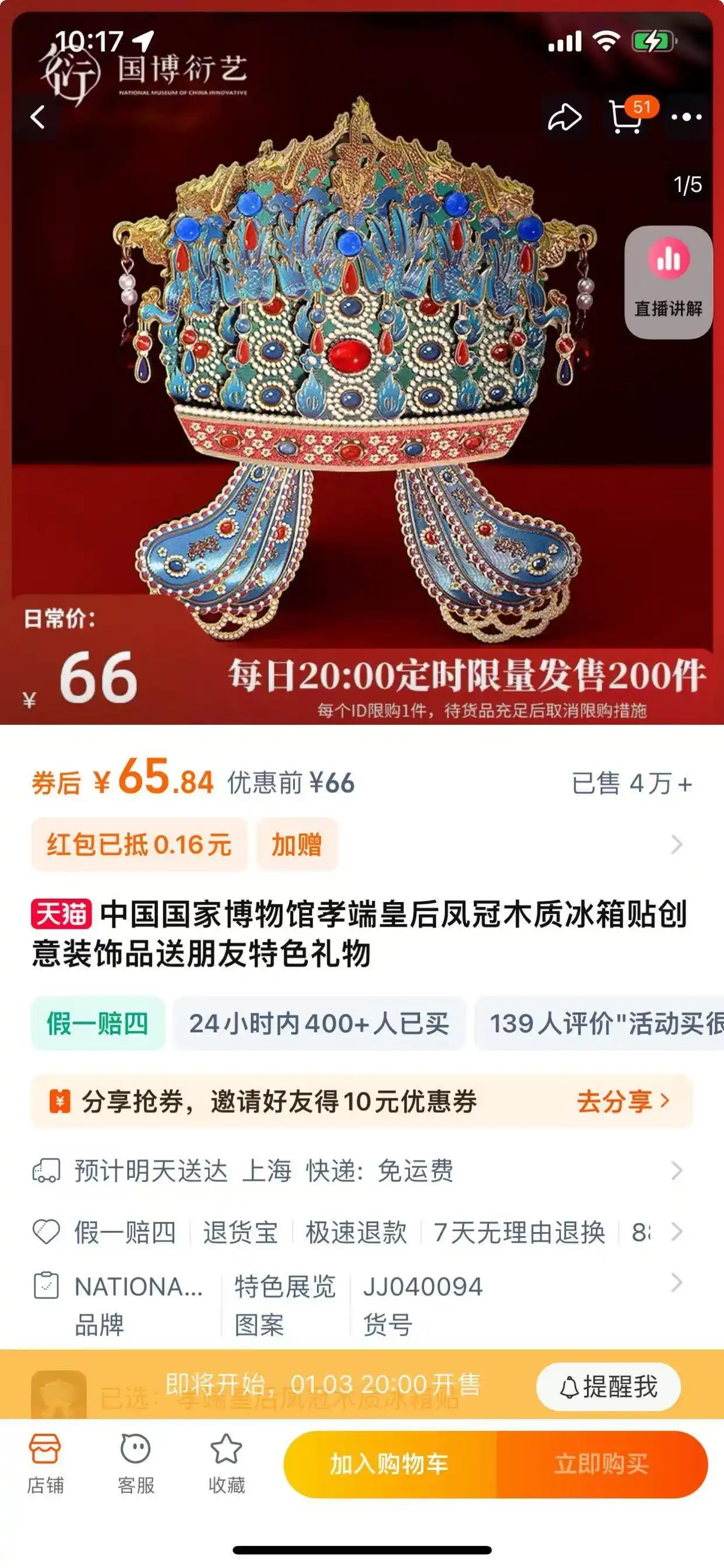Tap 立即购买 to buy now
Viewport: 724px width, 1568px height.
point(601,1464)
